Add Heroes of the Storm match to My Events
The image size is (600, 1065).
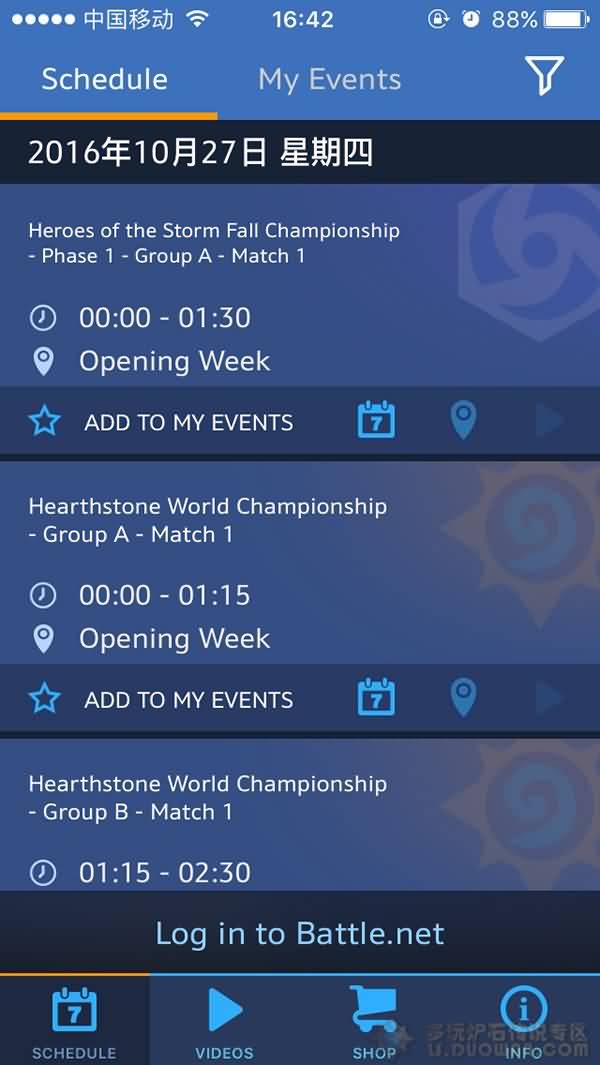pos(160,422)
